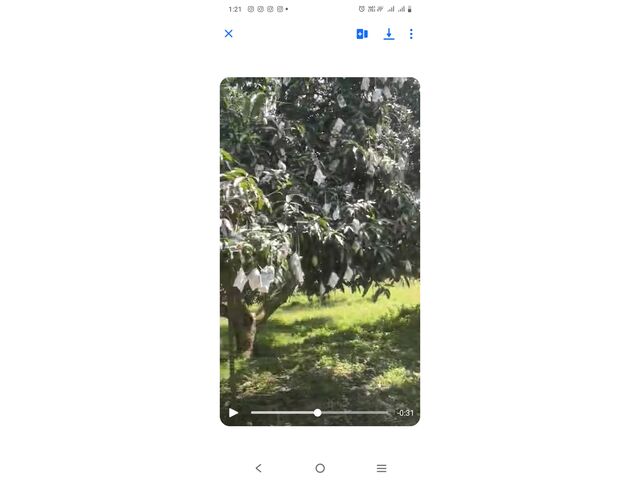640x480 pixels.
Task: Open recent apps list
Action: click(381, 468)
